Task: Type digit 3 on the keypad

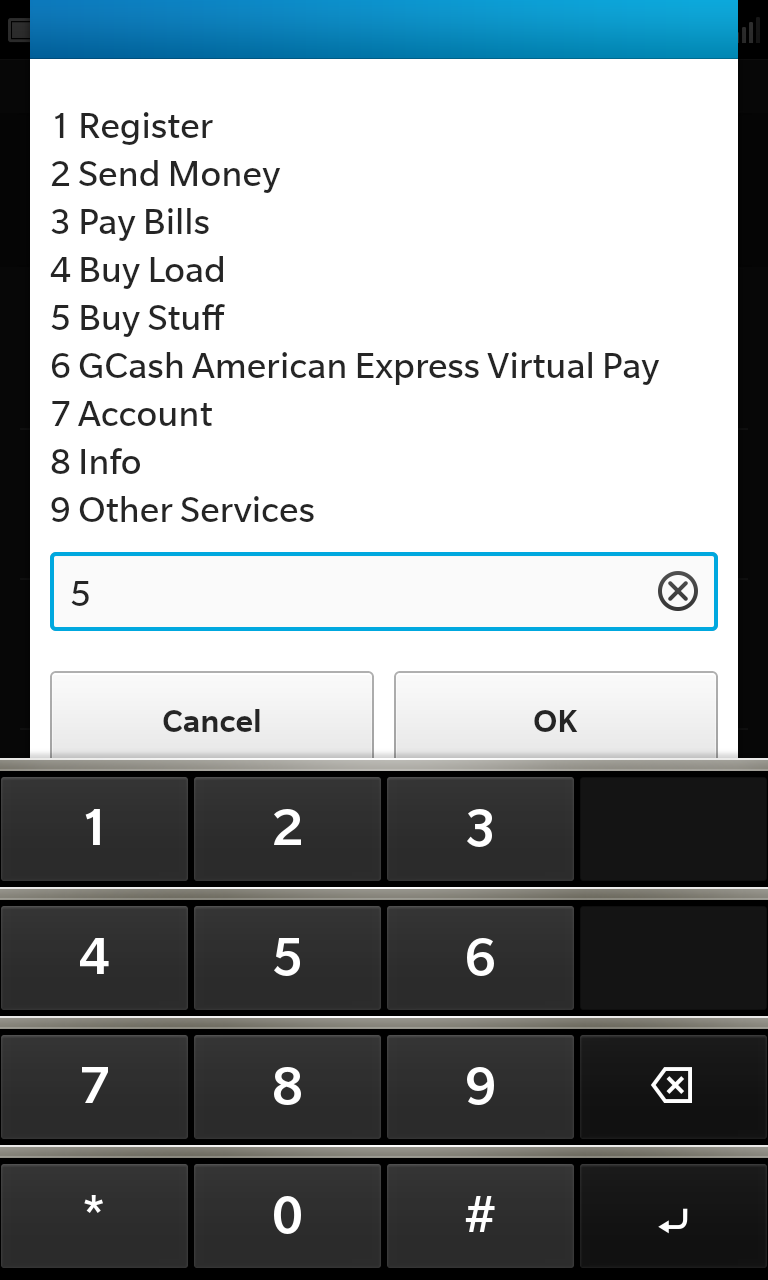Action: coord(480,828)
